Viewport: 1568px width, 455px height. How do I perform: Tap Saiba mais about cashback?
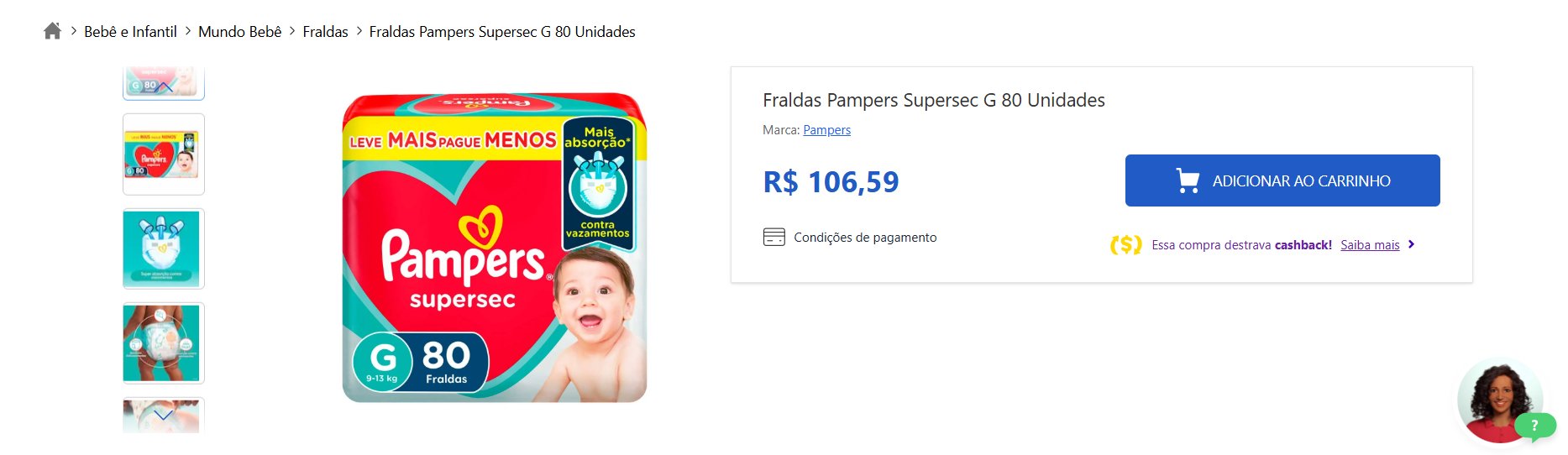click(1369, 245)
